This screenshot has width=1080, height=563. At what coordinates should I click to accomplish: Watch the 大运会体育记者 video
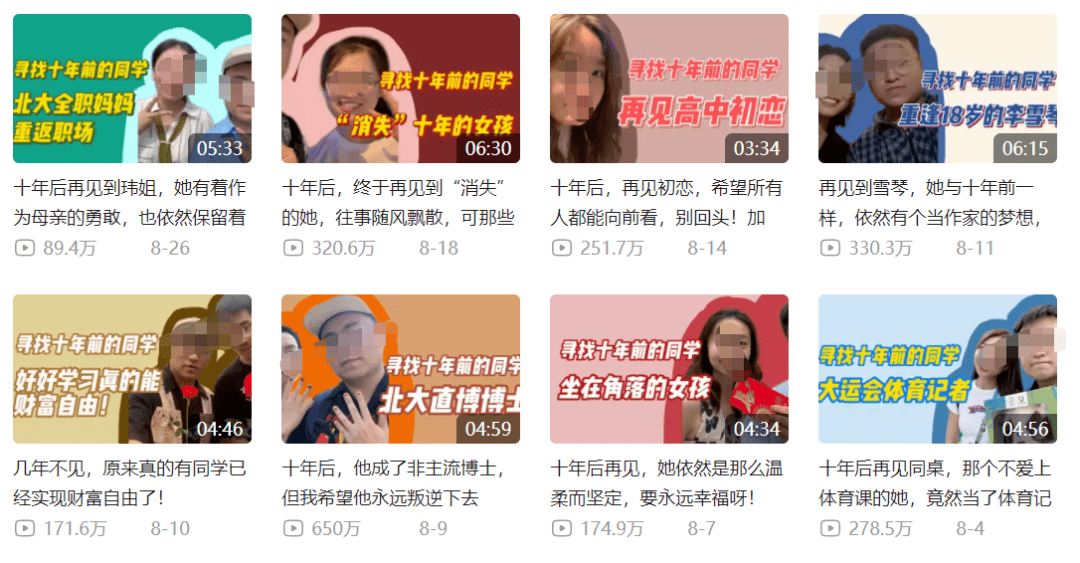pyautogui.click(x=937, y=369)
